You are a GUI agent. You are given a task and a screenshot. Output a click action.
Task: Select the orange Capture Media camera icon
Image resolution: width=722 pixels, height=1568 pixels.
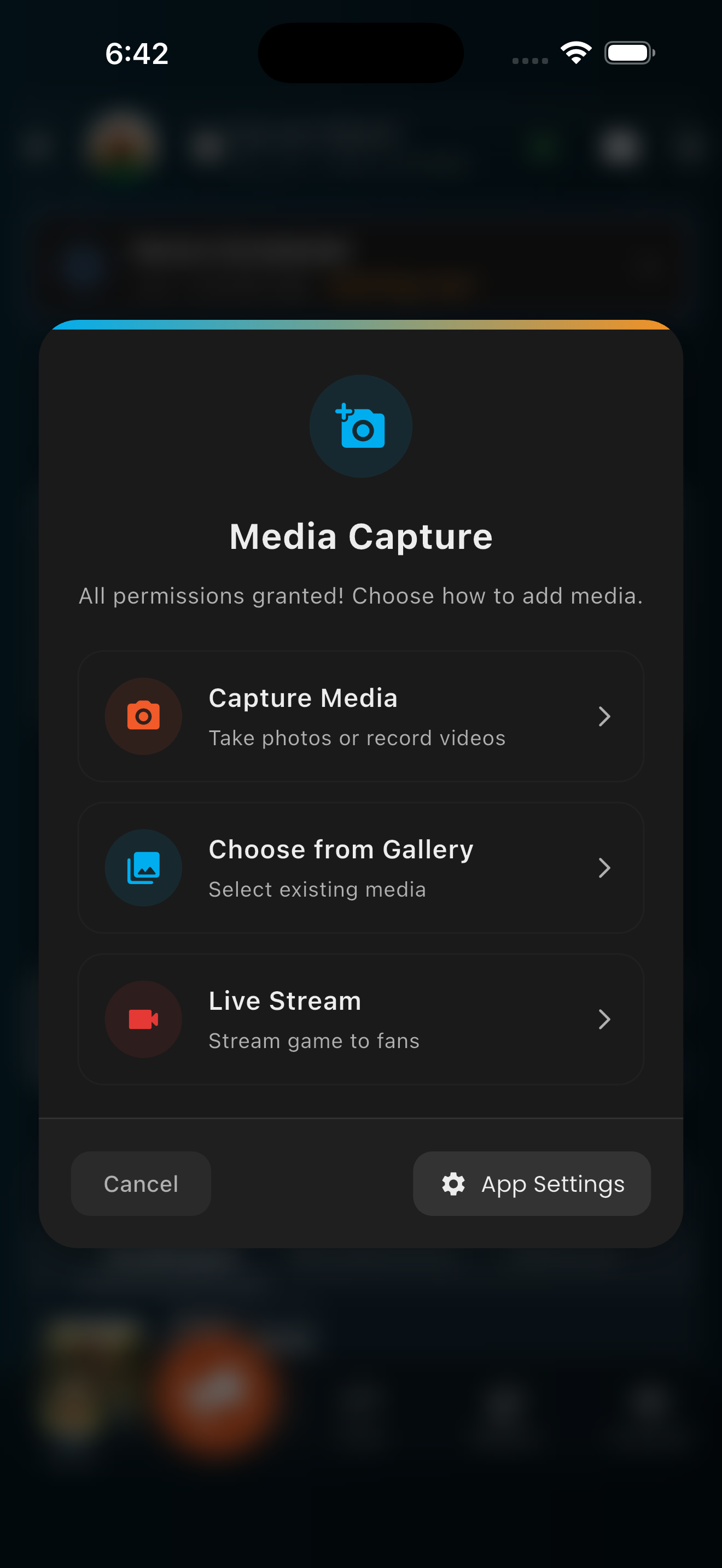coord(143,716)
